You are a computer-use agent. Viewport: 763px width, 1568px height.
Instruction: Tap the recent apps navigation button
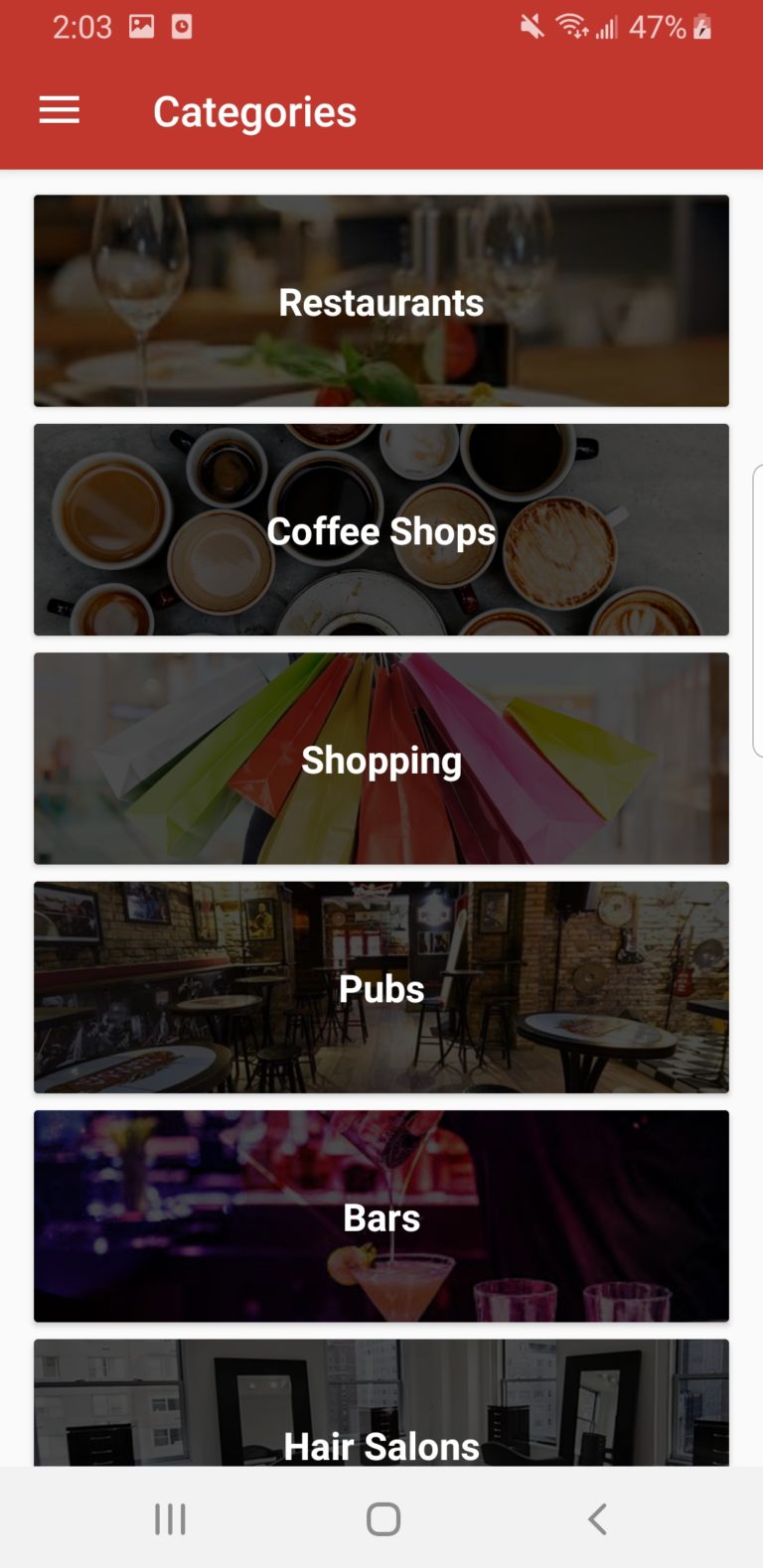click(x=170, y=1517)
